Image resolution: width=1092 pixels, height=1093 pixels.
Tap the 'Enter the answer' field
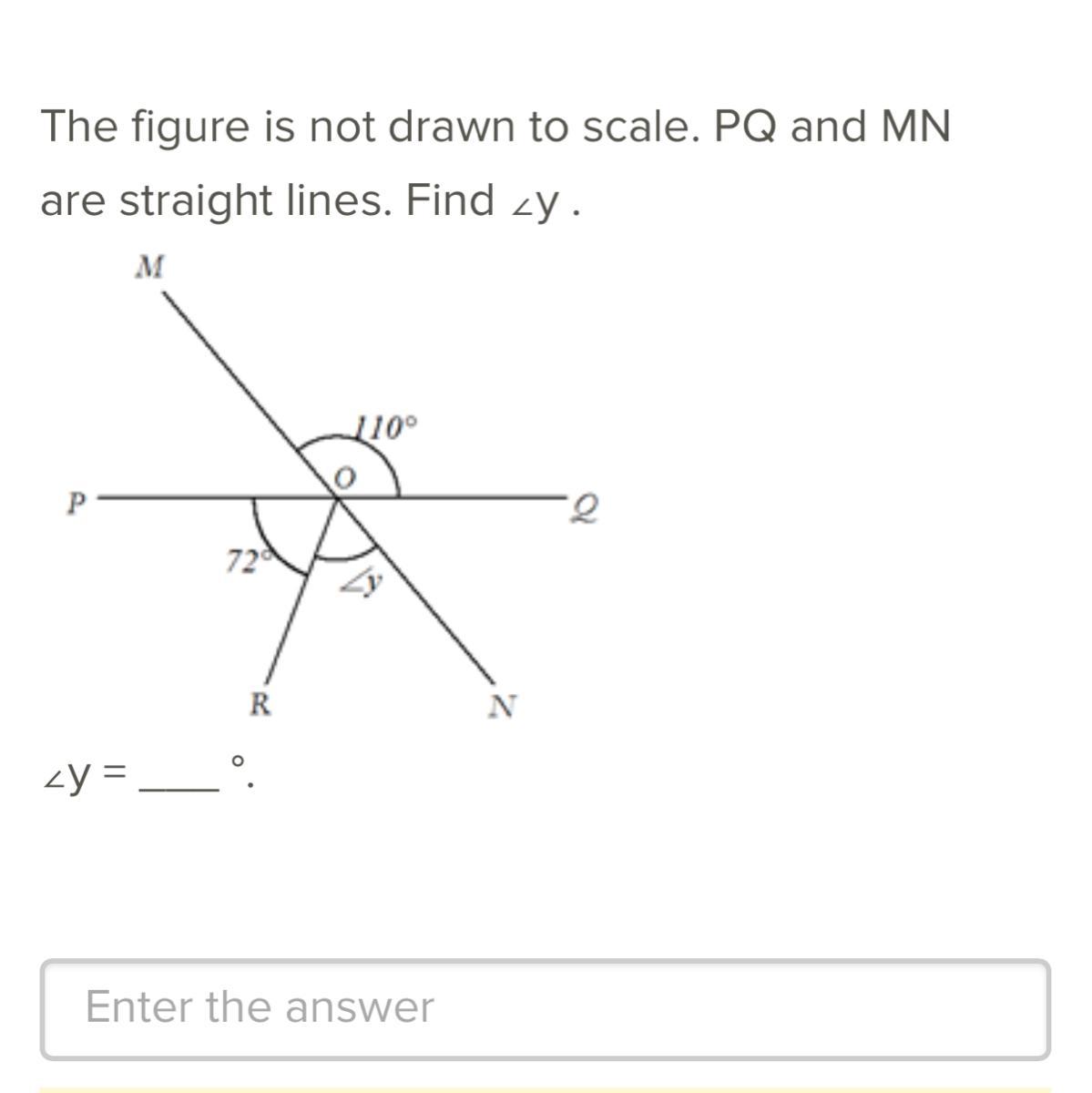point(545,1008)
